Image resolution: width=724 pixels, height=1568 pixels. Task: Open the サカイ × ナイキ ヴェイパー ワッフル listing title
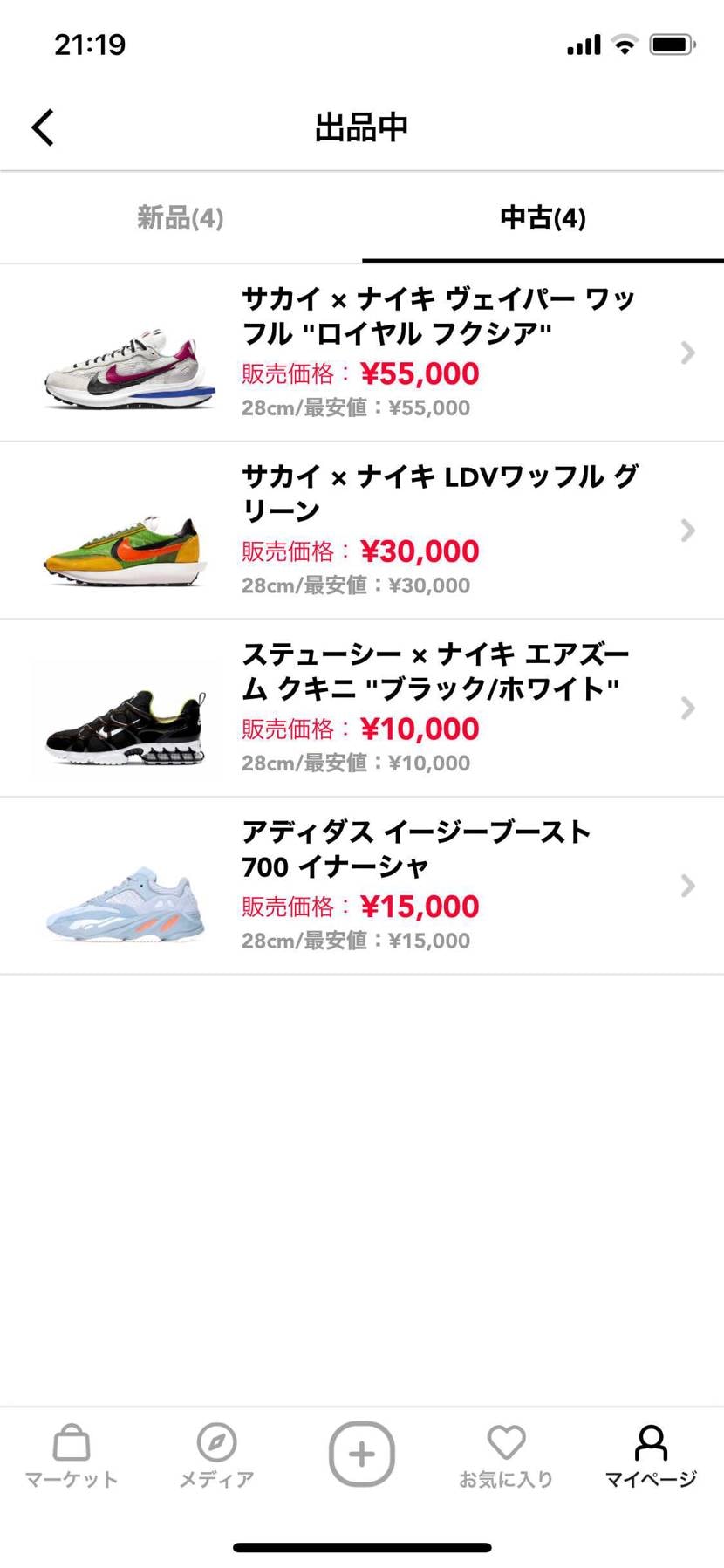coord(436,316)
